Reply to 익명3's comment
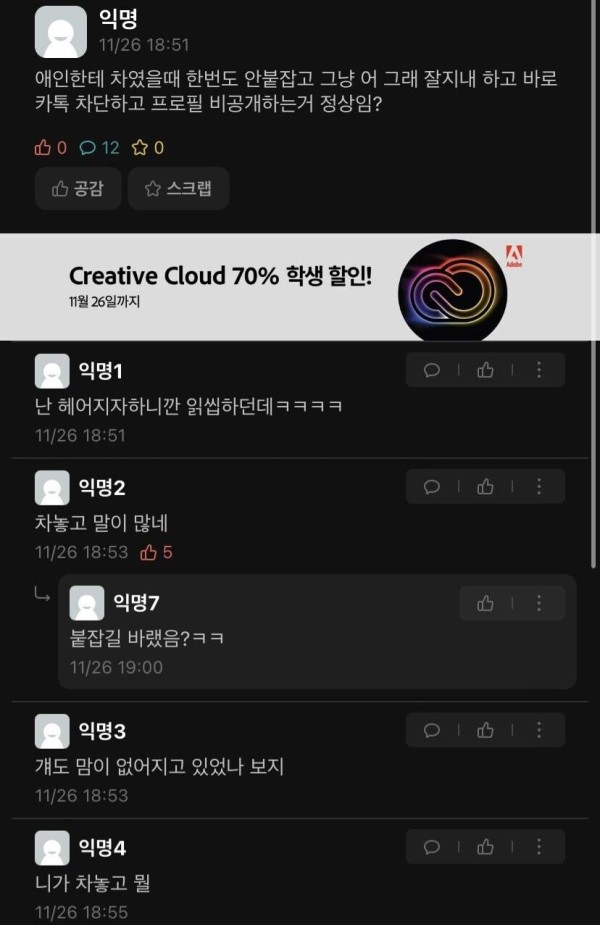Screen dimensions: 600x925 432,730
